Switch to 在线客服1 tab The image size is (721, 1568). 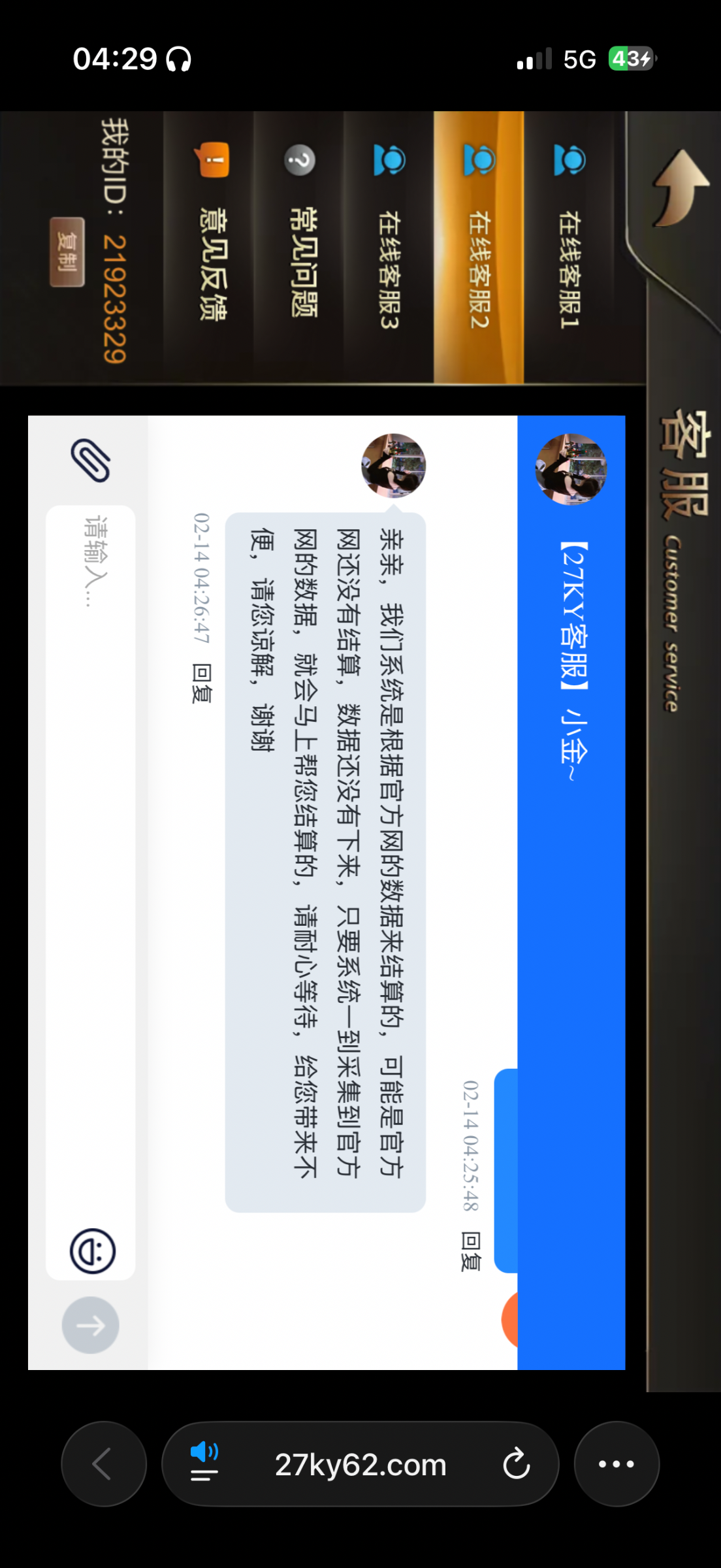[569, 247]
